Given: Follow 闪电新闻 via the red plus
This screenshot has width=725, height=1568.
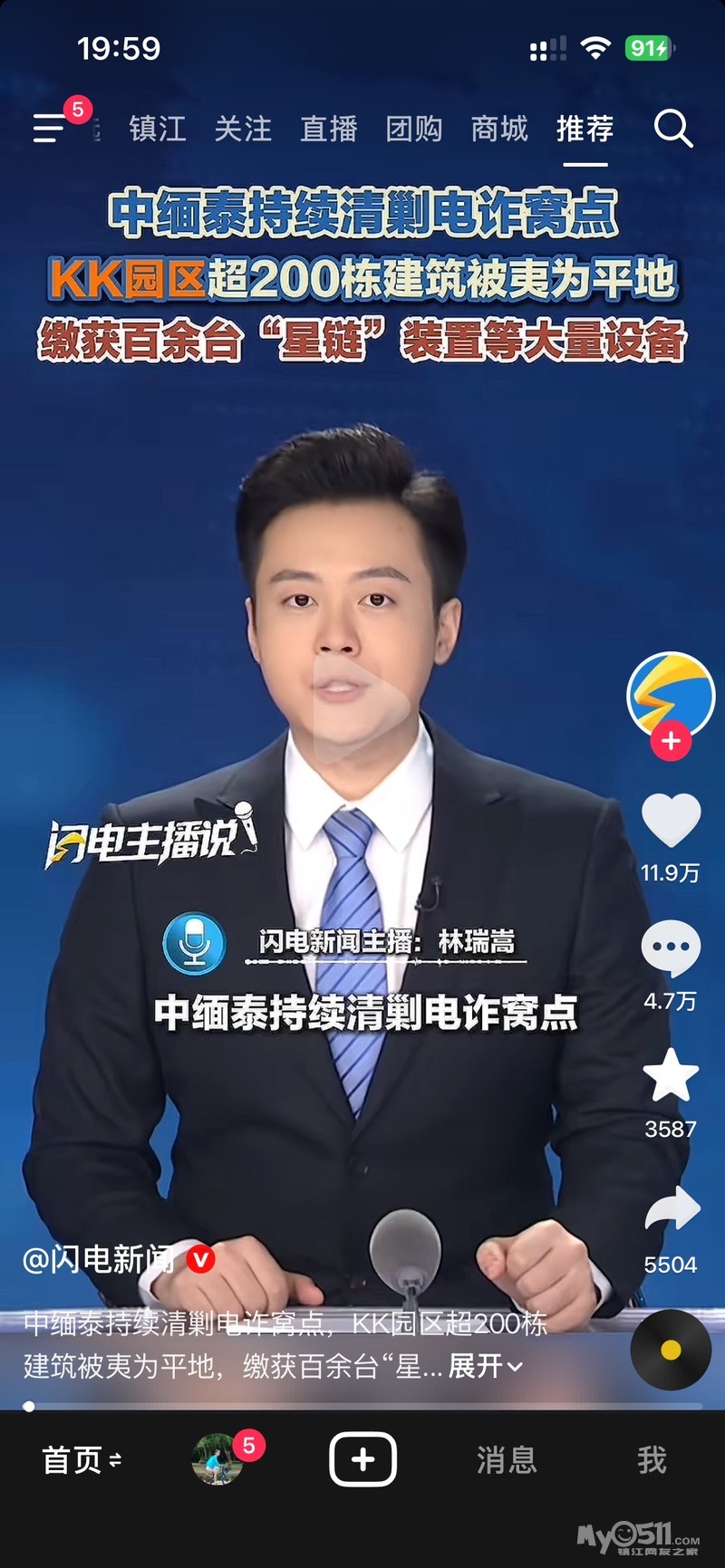Looking at the screenshot, I should [x=671, y=740].
